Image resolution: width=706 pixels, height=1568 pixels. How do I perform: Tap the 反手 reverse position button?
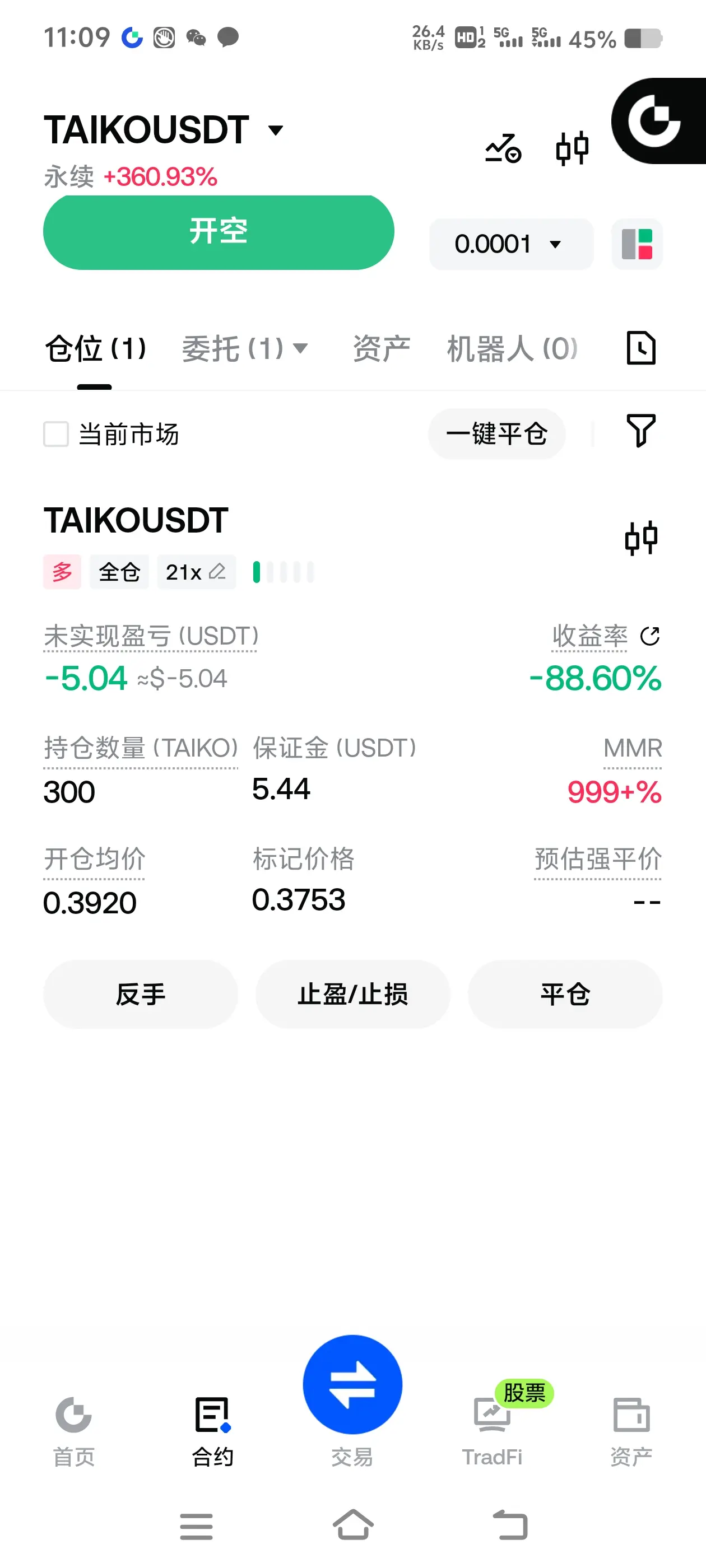141,994
